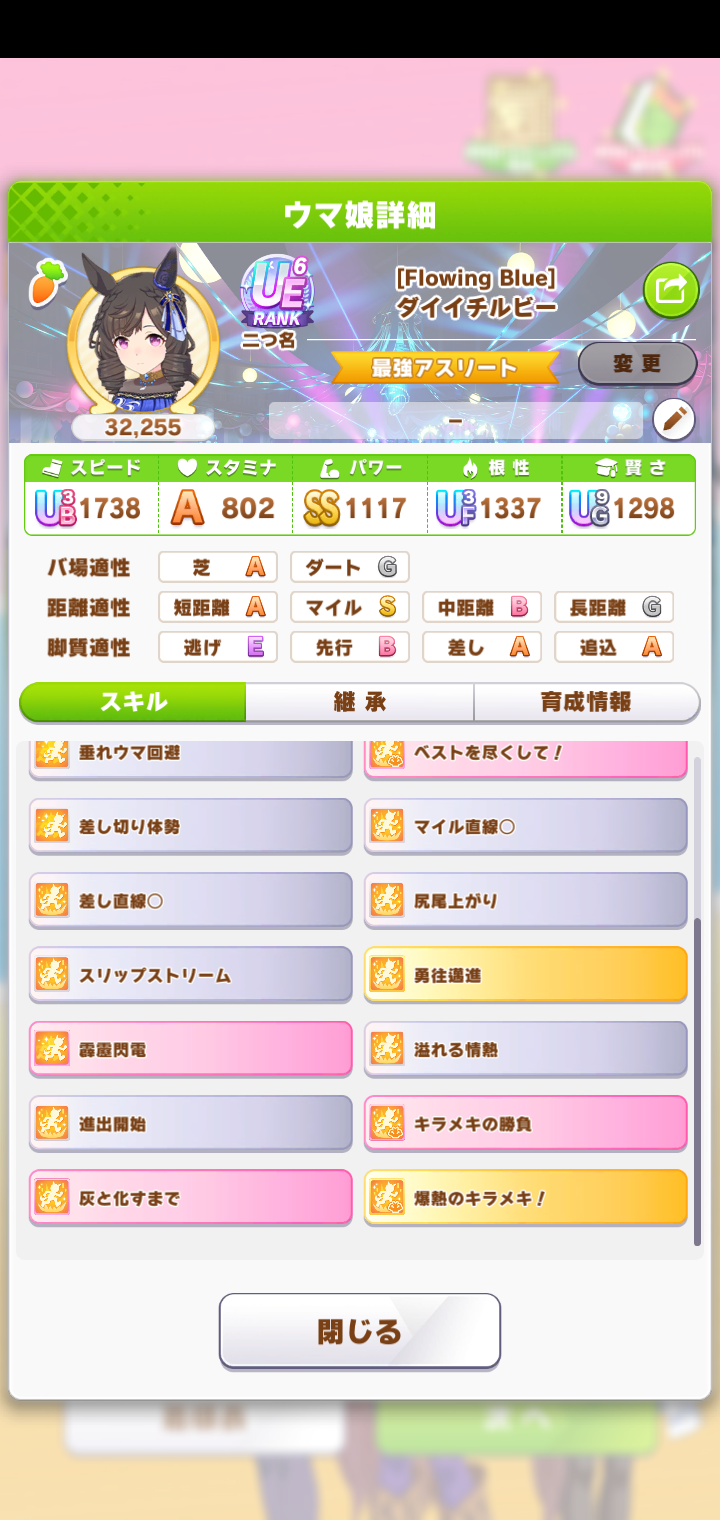This screenshot has height=1520, width=720.
Task: View the 差し直線○ skill
Action: point(190,901)
